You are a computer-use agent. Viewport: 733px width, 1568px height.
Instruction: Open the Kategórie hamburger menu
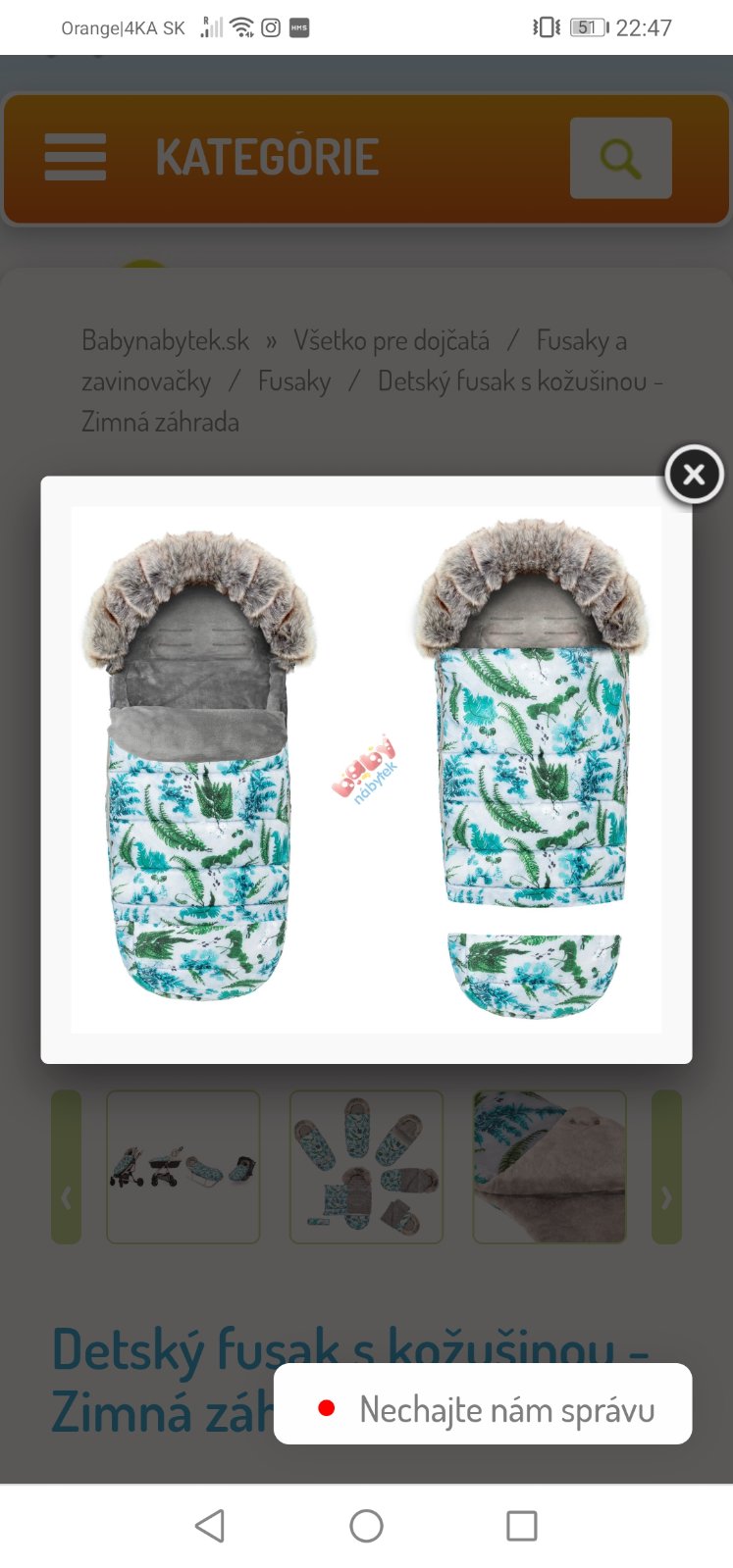(x=76, y=157)
